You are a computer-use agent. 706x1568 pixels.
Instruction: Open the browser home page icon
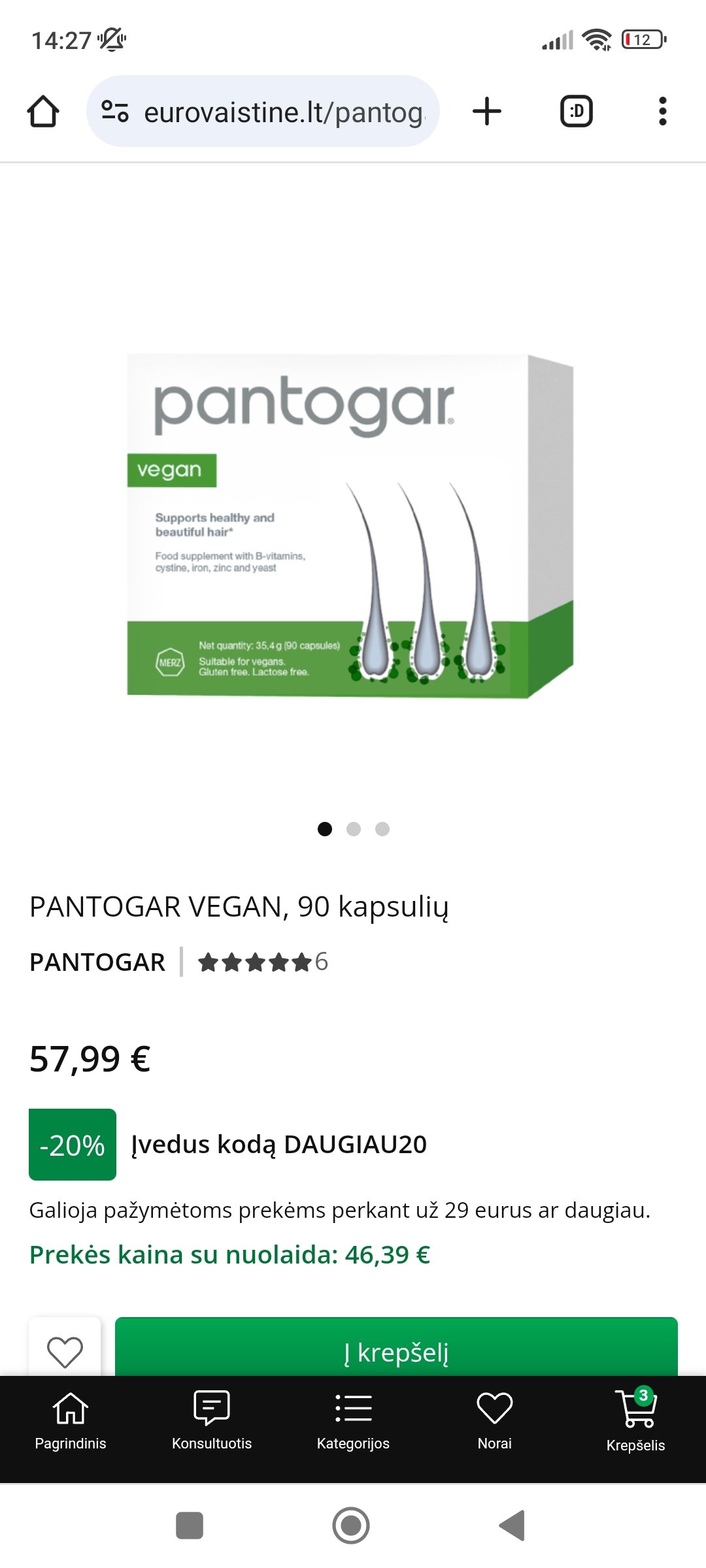pos(43,111)
